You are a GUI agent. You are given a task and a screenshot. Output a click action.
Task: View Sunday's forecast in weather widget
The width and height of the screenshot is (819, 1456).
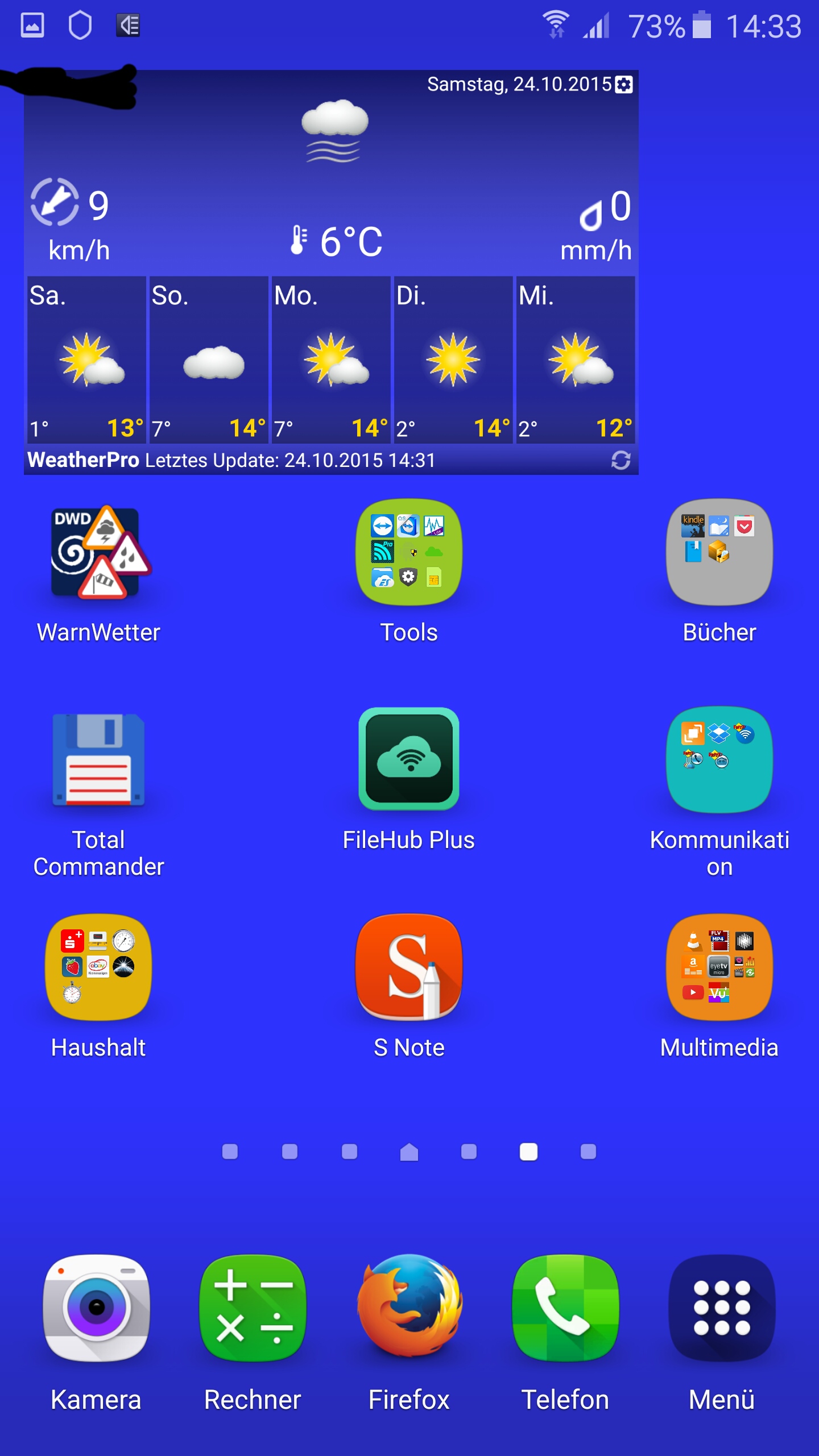tap(208, 359)
